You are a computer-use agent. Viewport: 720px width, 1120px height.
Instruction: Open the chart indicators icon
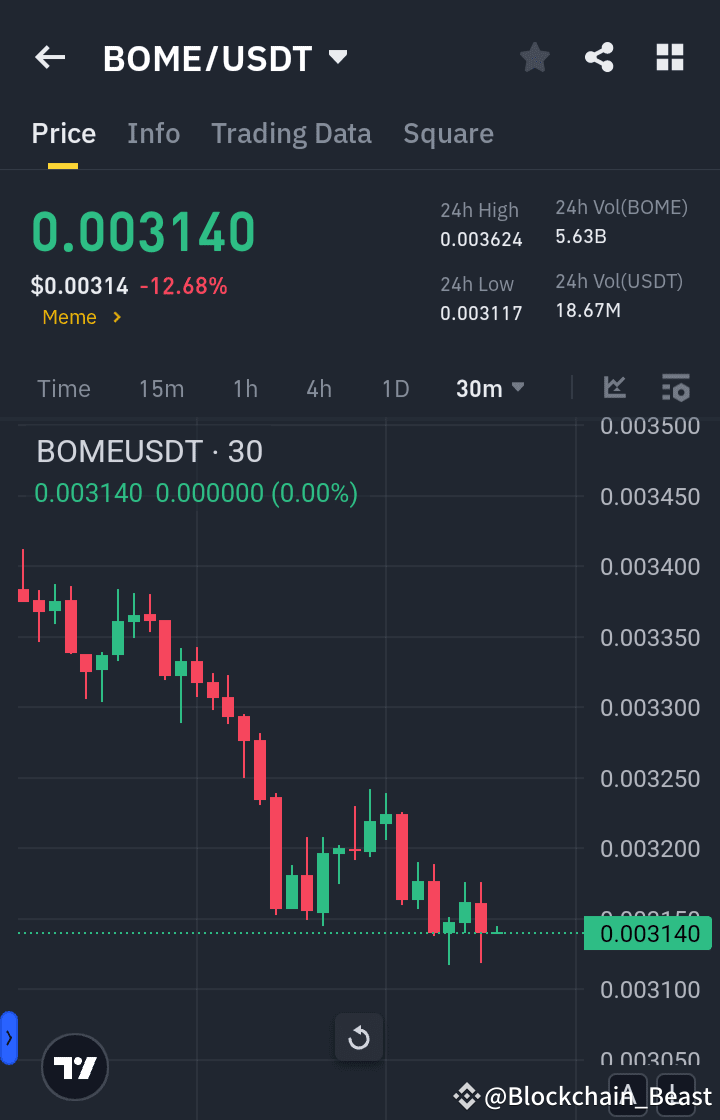pos(614,388)
